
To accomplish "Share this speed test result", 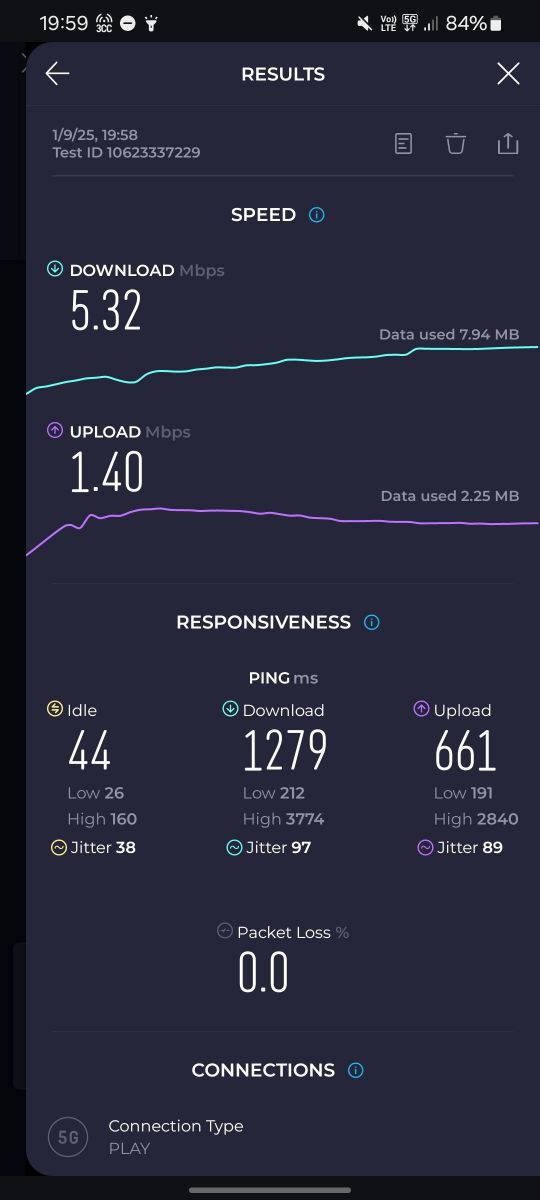I will [x=508, y=144].
